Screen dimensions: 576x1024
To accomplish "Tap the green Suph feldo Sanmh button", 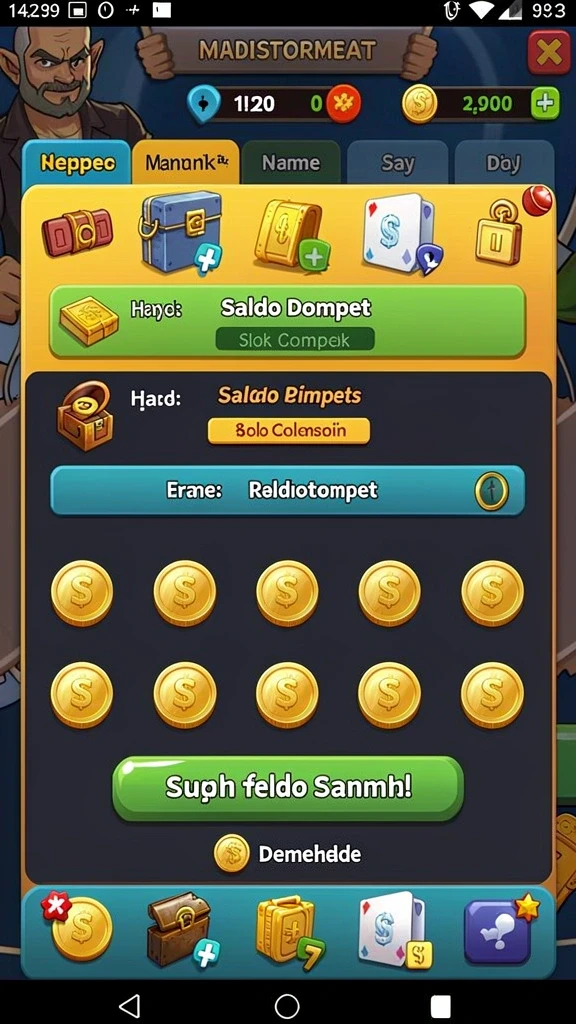I will coord(288,788).
